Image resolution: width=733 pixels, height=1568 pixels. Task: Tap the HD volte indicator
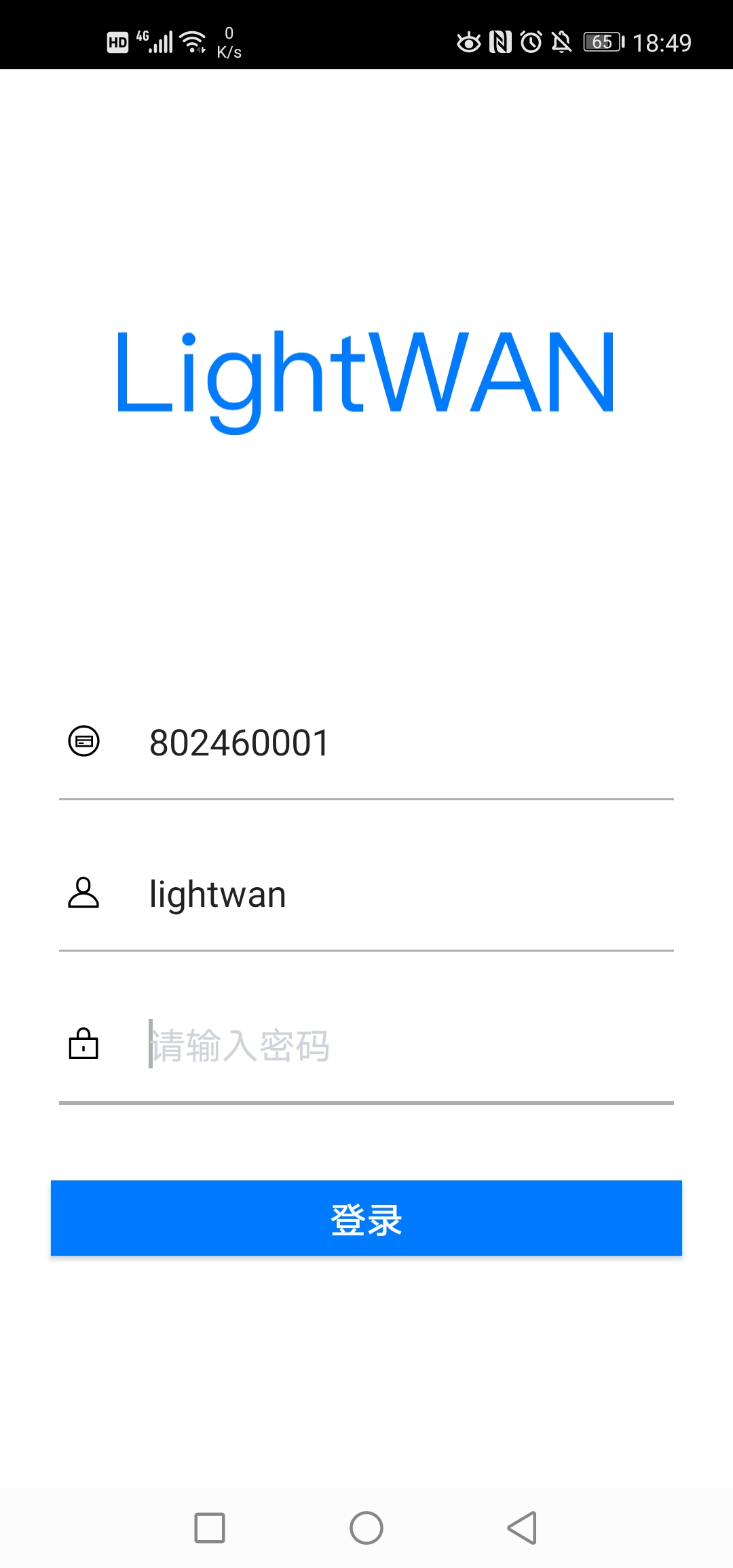(x=117, y=41)
